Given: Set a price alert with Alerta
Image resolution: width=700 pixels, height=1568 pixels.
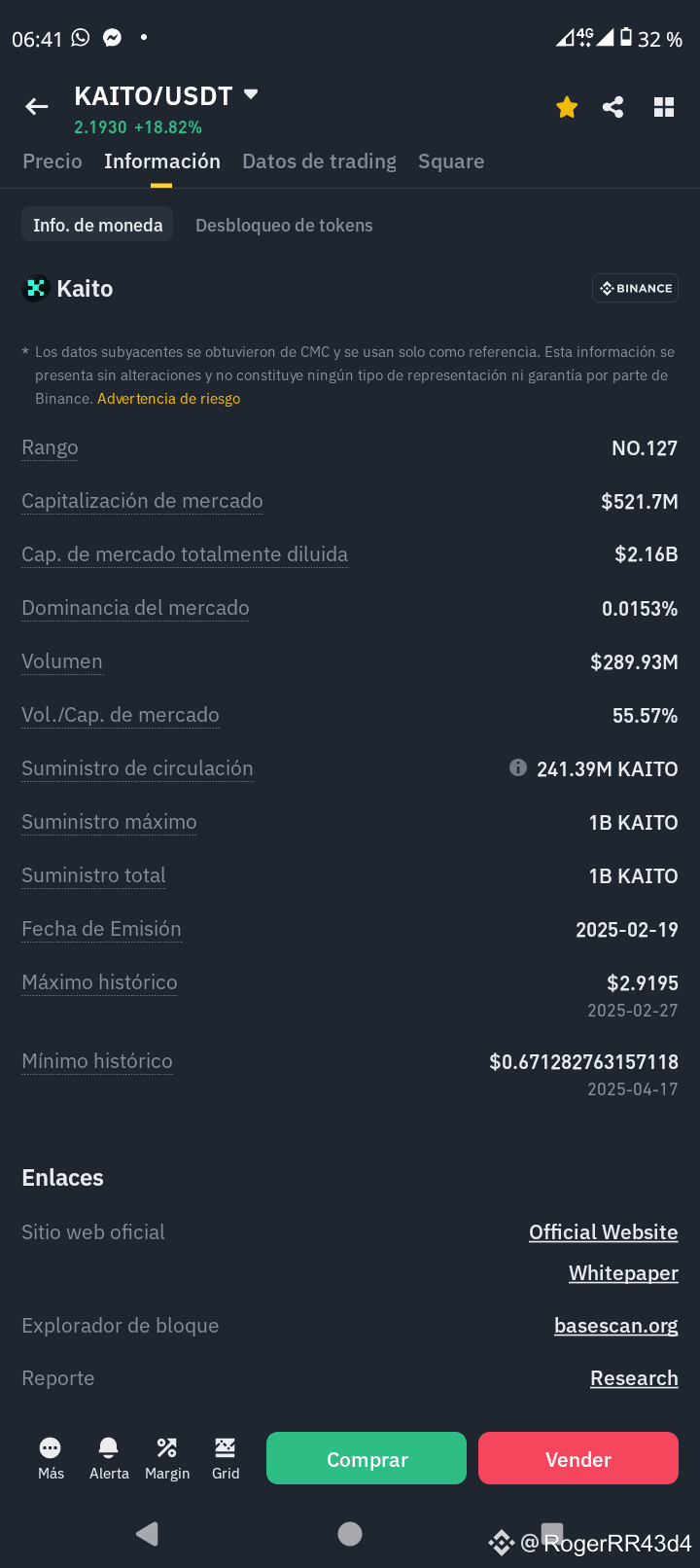Looking at the screenshot, I should pos(109,1458).
